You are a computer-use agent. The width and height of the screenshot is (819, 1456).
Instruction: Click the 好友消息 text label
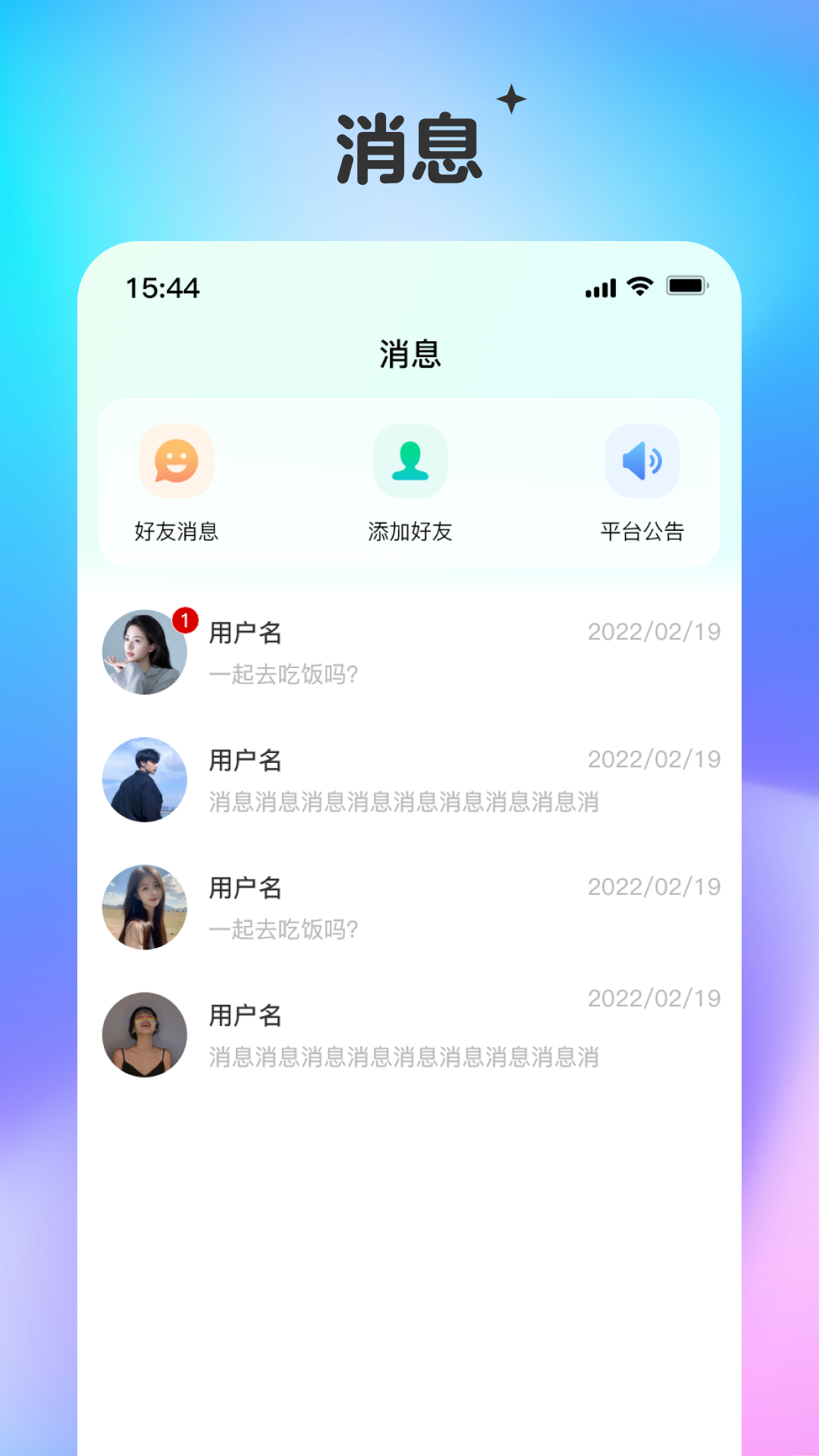[x=176, y=532]
